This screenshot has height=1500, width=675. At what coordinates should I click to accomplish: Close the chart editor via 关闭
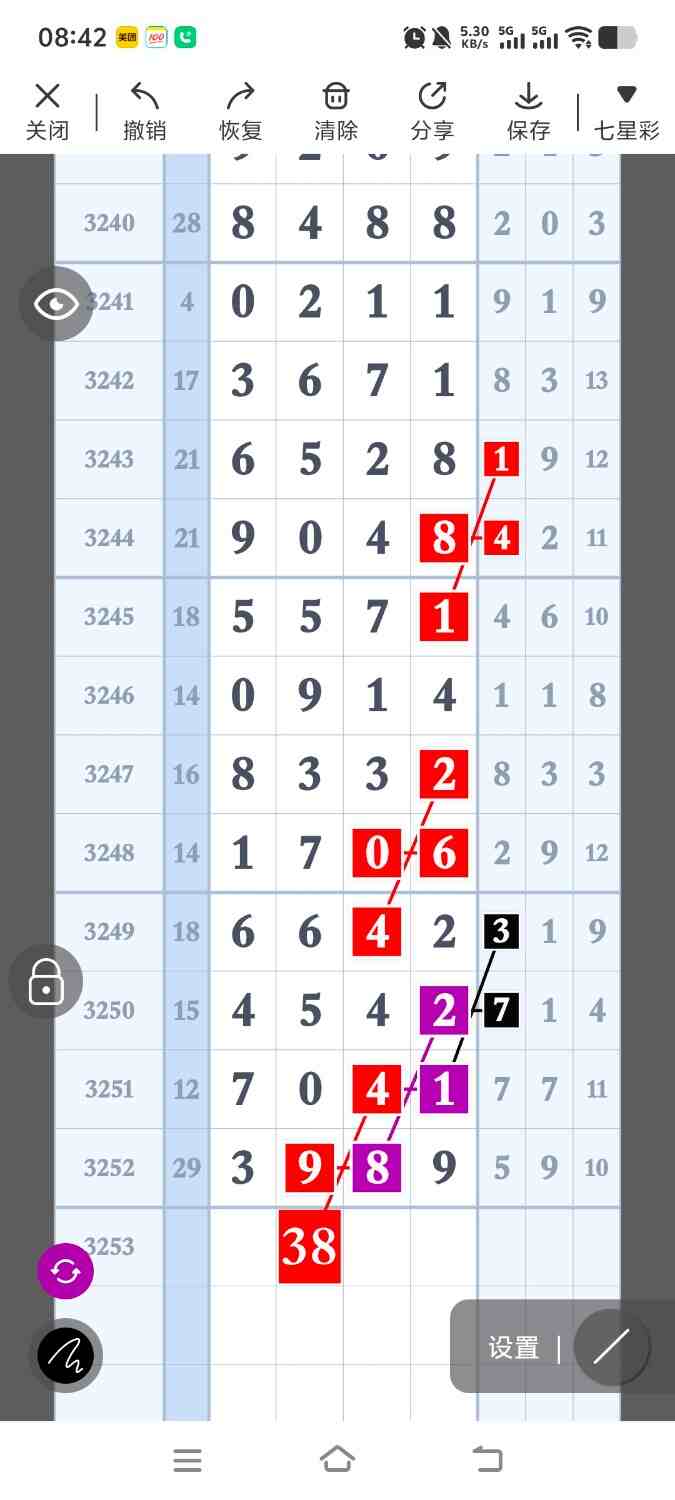47,111
